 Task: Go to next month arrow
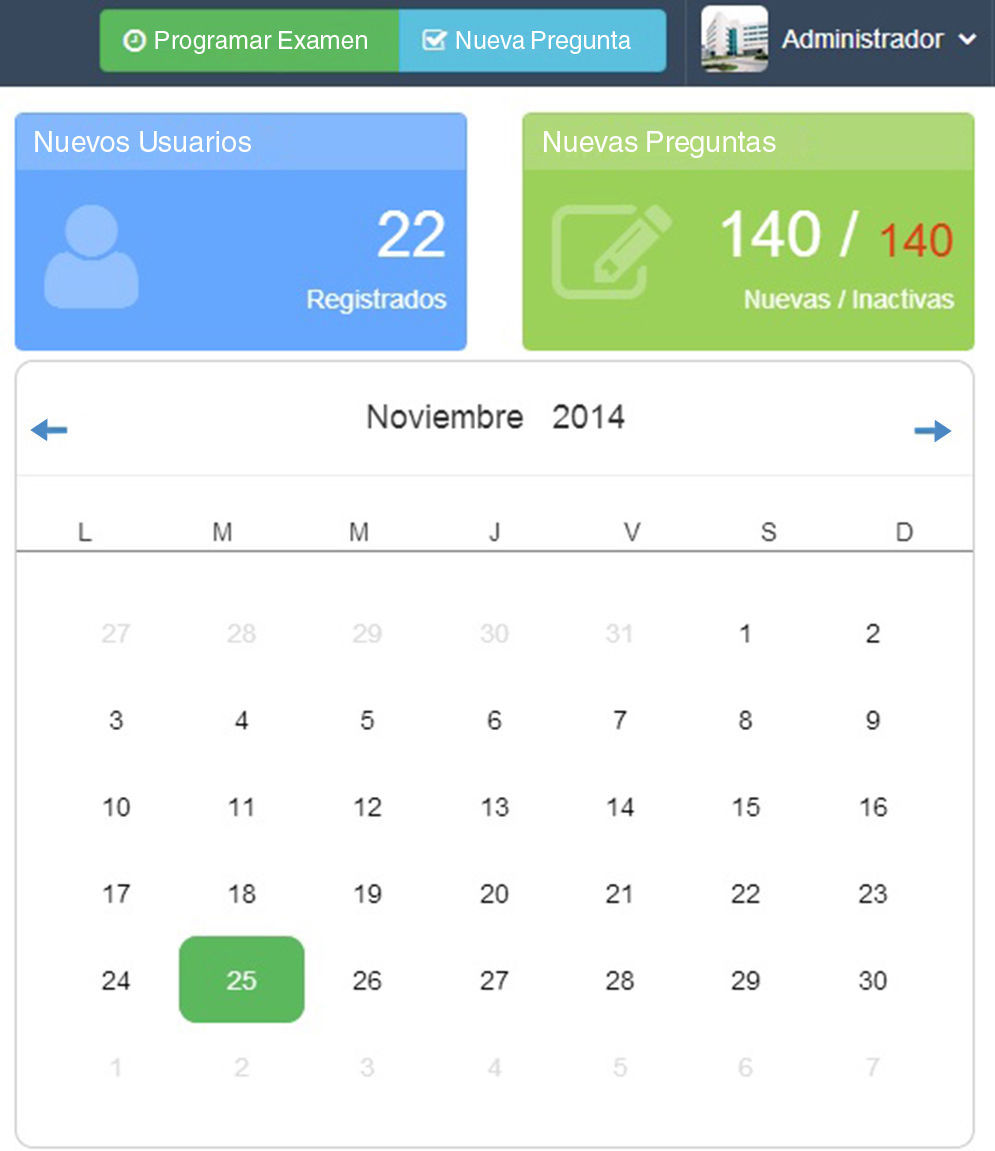coord(932,431)
